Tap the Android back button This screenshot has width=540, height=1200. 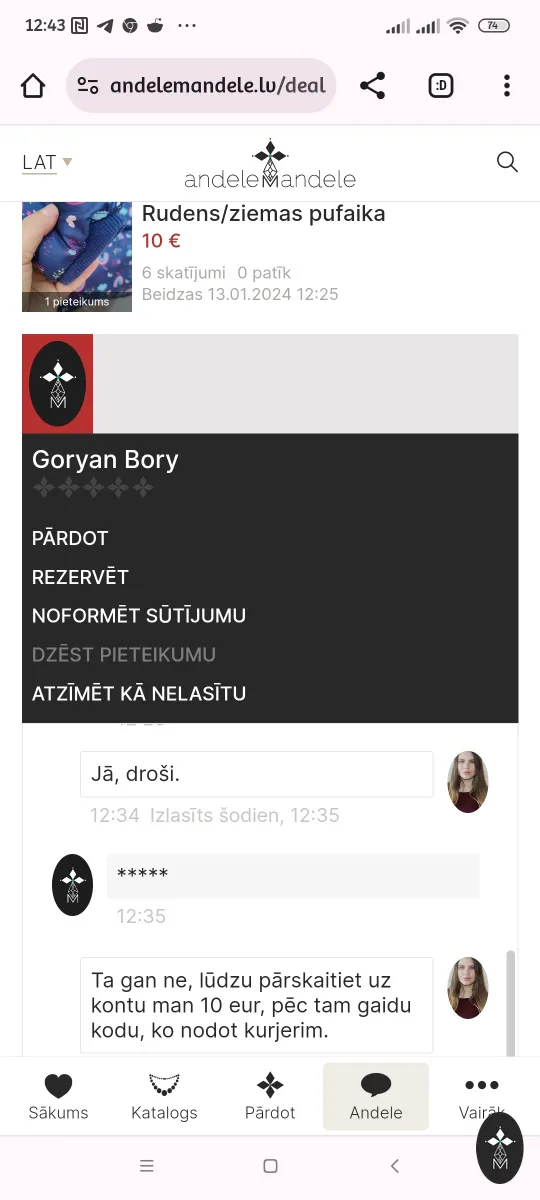click(x=395, y=1166)
